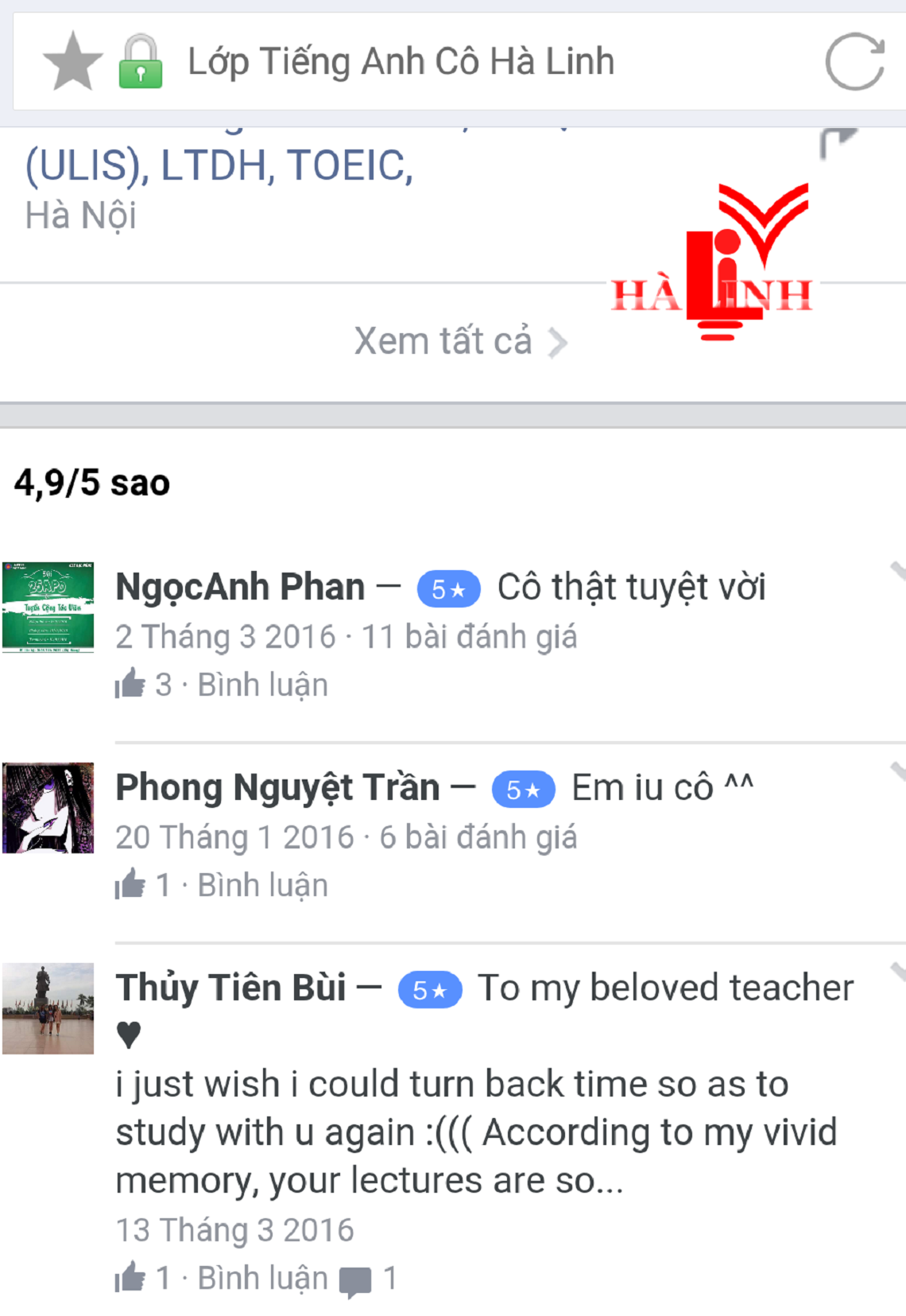Like Phong Nguyệt Trần's review
The width and height of the screenshot is (906, 1316).
pos(130,884)
